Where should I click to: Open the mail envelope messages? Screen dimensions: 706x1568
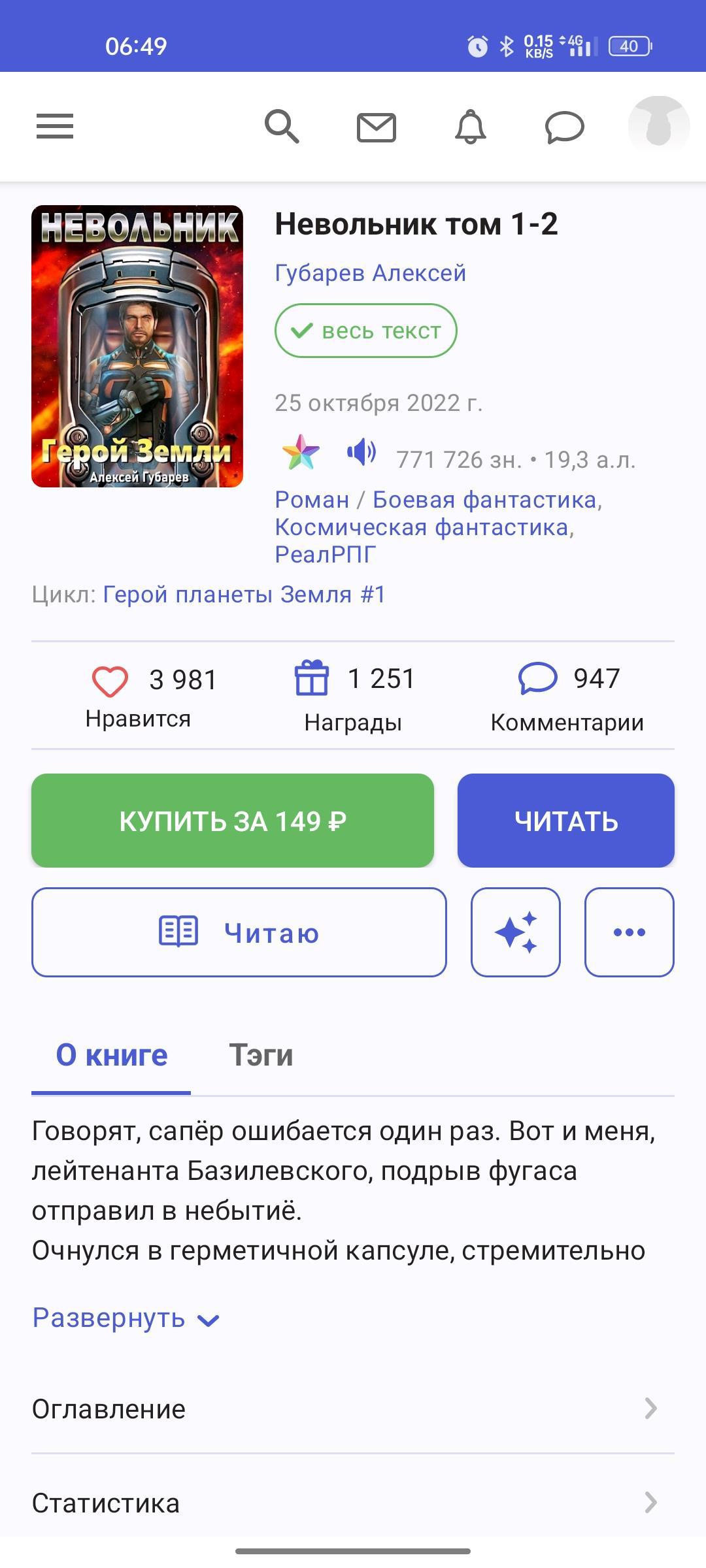pos(377,127)
